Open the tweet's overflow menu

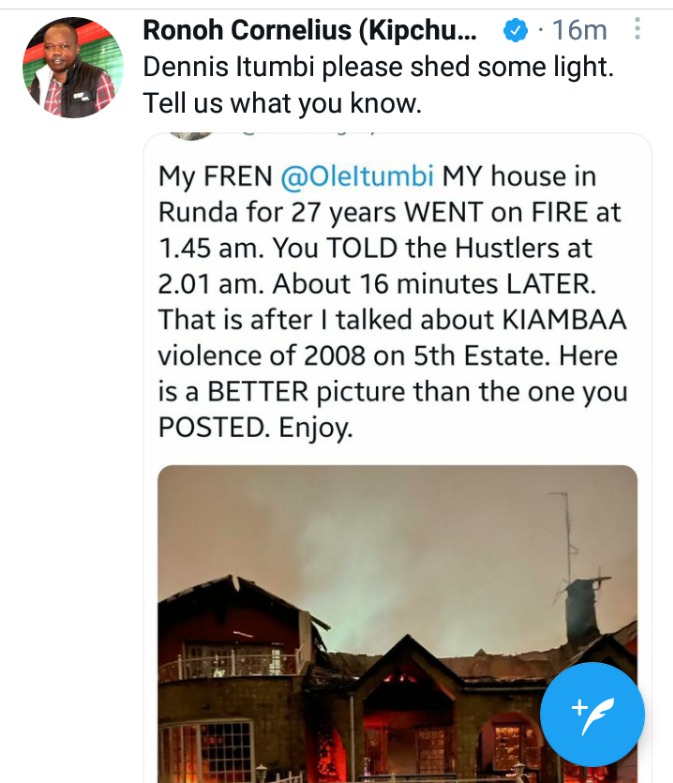(x=637, y=30)
